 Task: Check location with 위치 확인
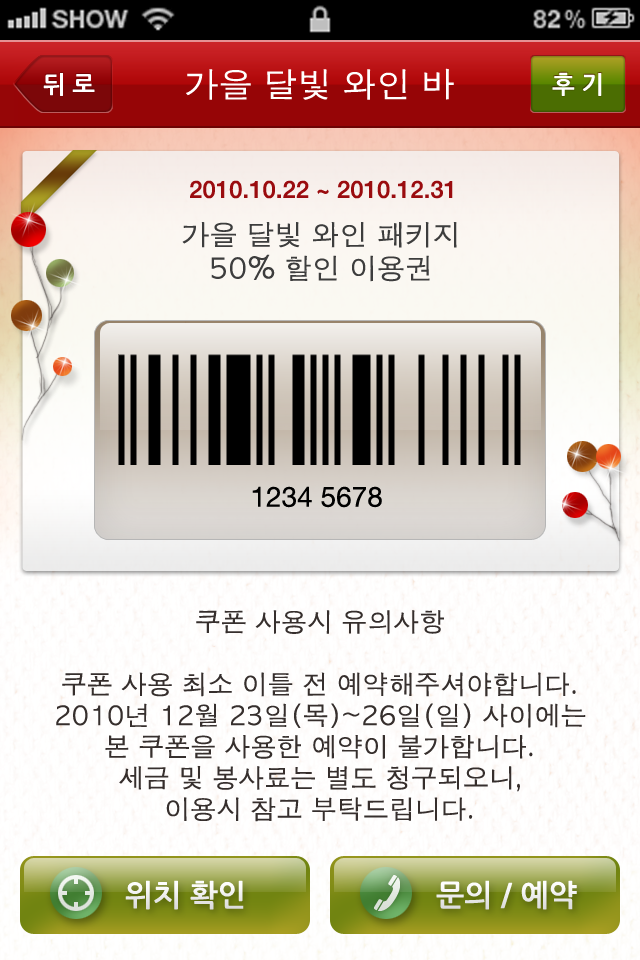tap(165, 895)
